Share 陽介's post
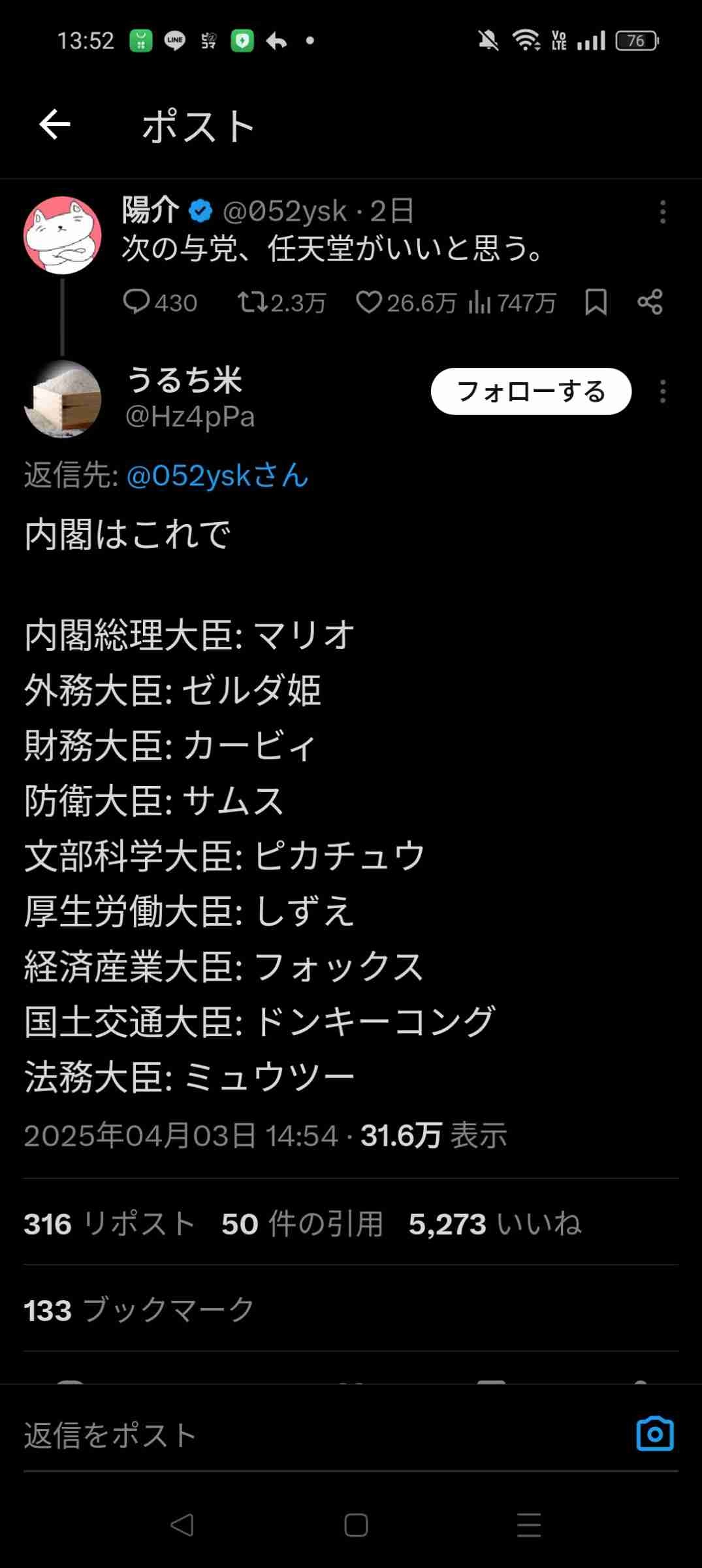The height and width of the screenshot is (1568, 702). (x=650, y=302)
